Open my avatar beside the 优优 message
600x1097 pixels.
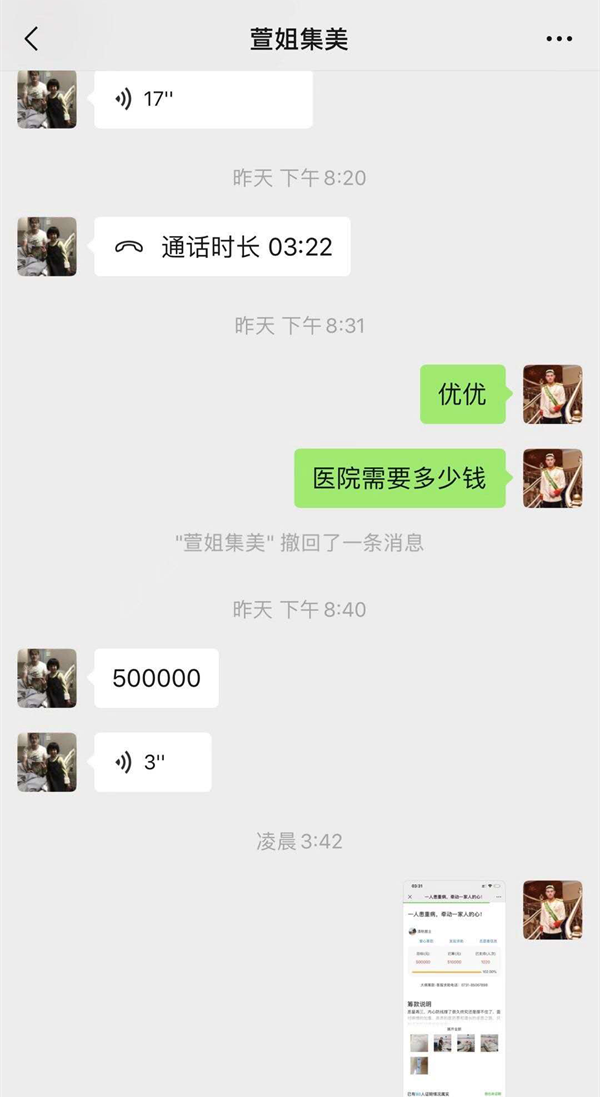tap(552, 394)
